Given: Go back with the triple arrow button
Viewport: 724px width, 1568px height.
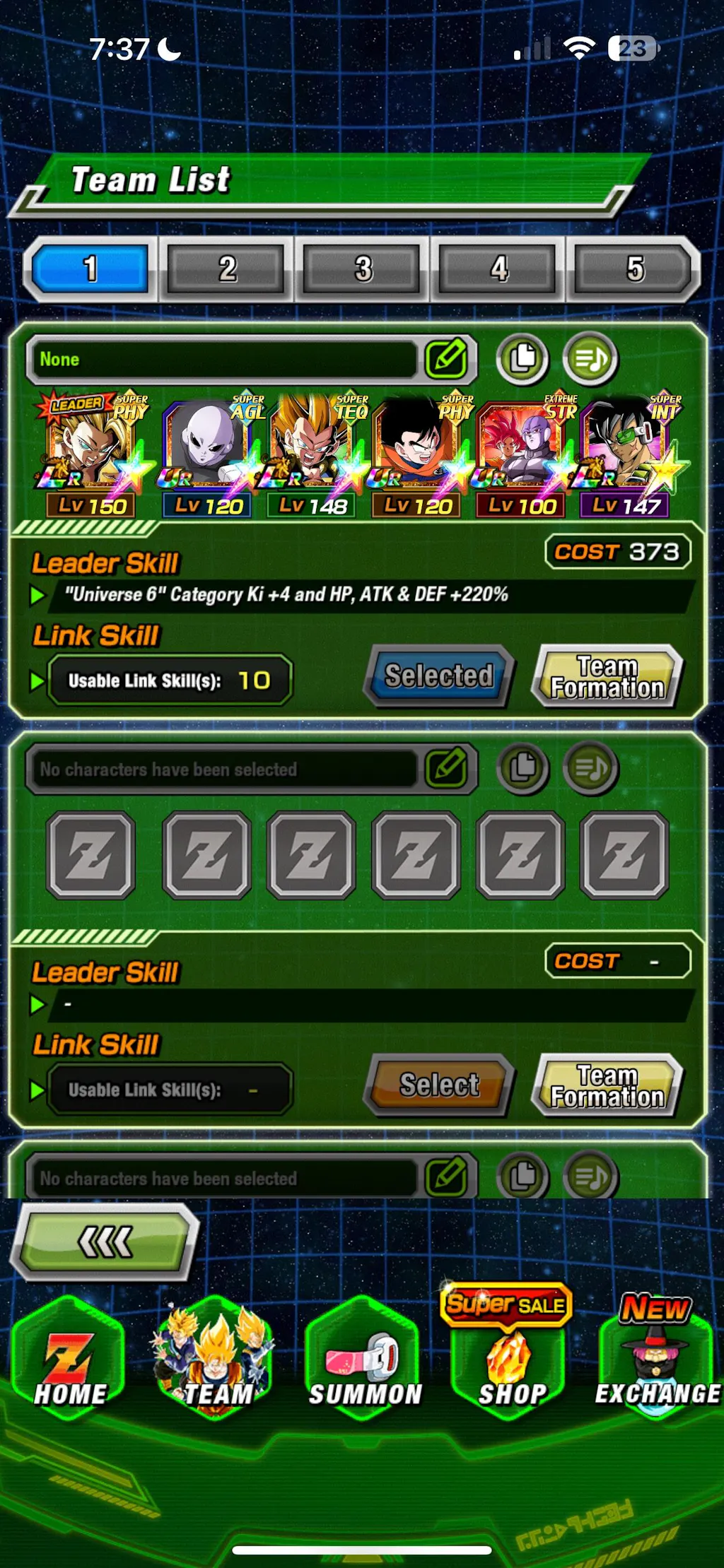Looking at the screenshot, I should pyautogui.click(x=105, y=1242).
